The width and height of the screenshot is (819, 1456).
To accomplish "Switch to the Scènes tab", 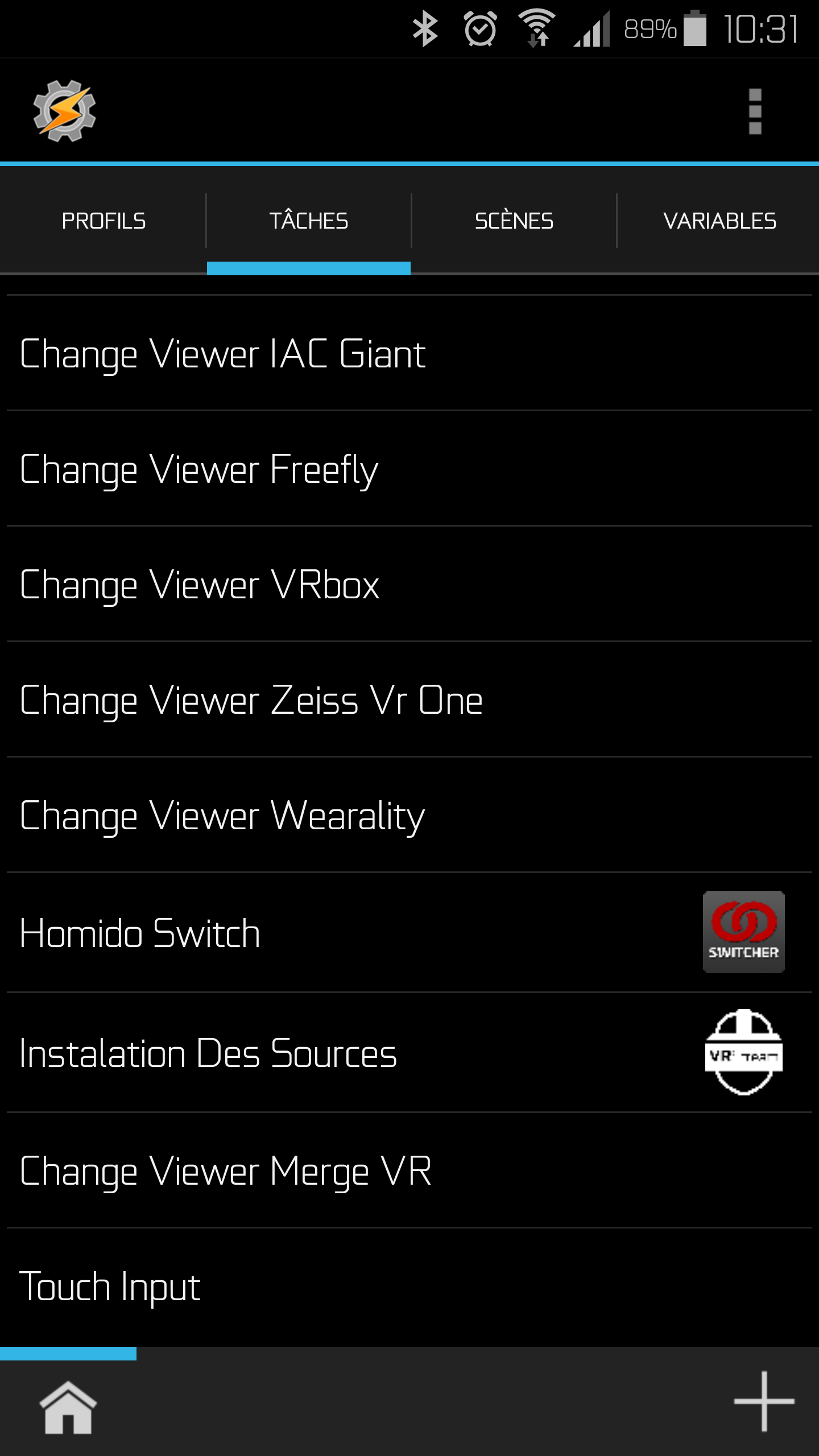I will 514,221.
